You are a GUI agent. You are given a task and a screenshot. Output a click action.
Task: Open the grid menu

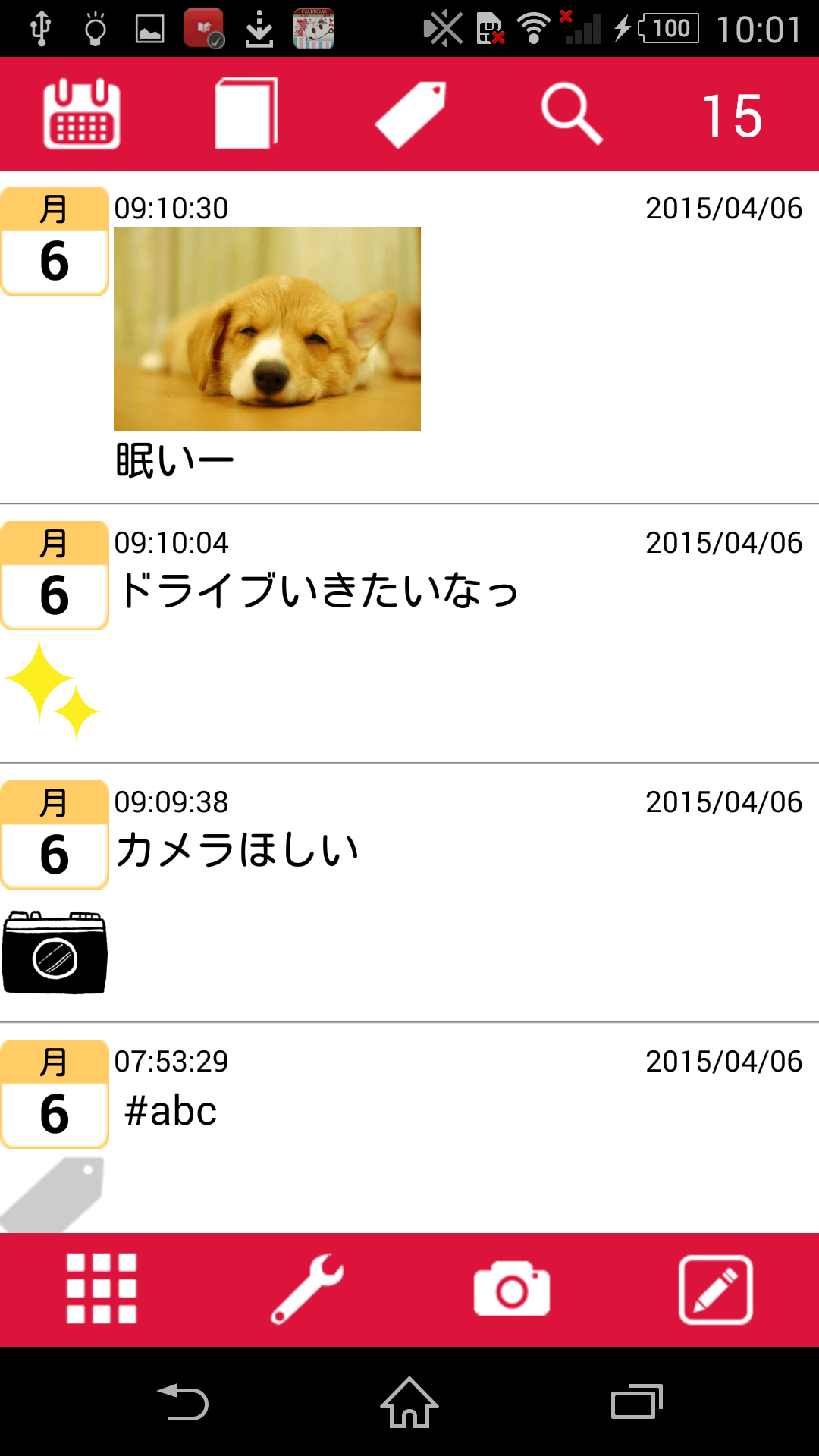[102, 1288]
